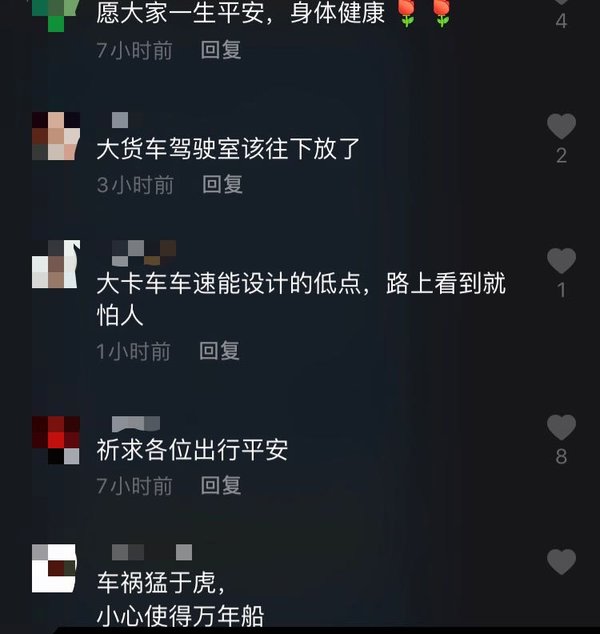Open avatar of 大货车驾驶室 commenter
The height and width of the screenshot is (634, 600).
(55, 136)
